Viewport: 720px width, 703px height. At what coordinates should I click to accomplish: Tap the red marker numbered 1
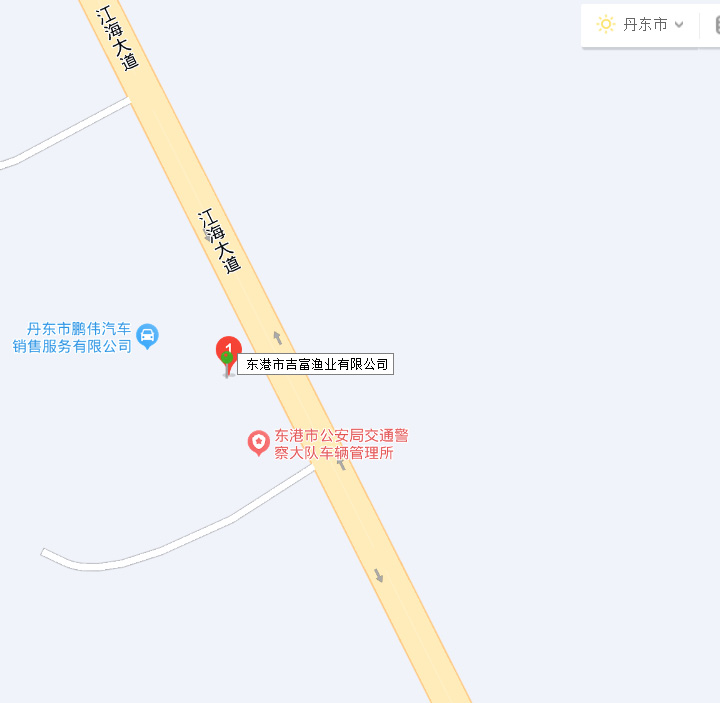point(229,350)
